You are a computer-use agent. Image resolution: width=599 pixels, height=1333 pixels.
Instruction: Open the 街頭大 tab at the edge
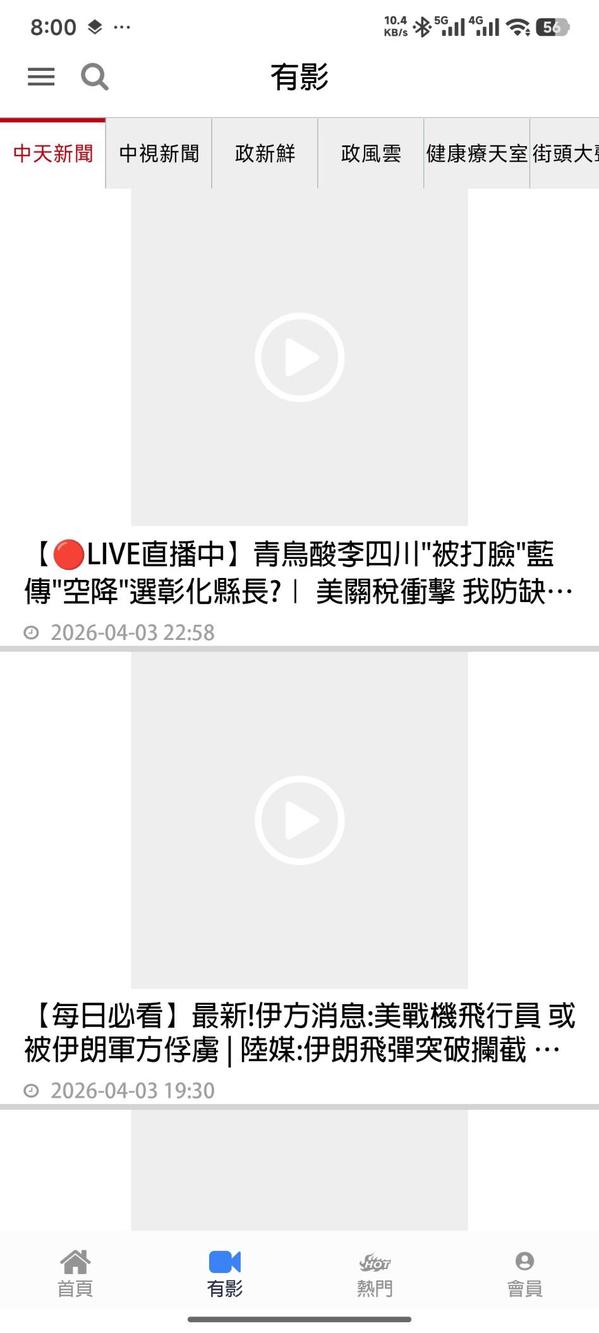coord(565,153)
